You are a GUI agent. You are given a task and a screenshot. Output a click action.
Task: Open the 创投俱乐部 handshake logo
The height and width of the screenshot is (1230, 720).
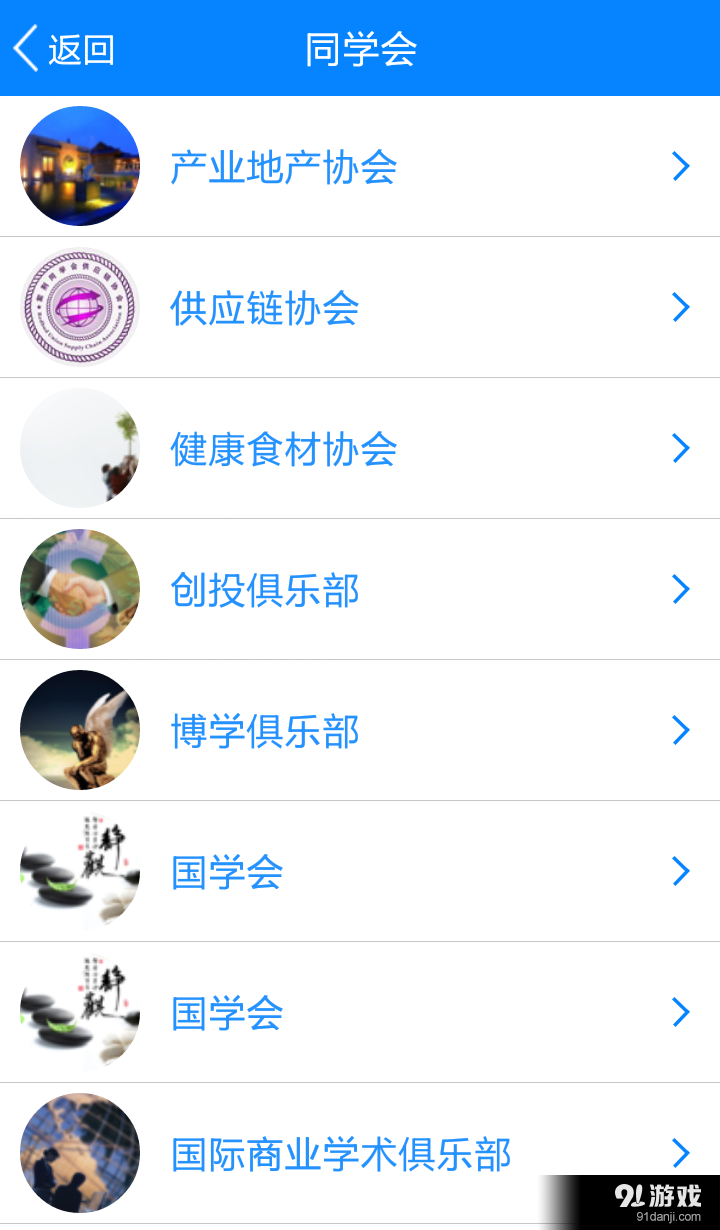coord(80,589)
